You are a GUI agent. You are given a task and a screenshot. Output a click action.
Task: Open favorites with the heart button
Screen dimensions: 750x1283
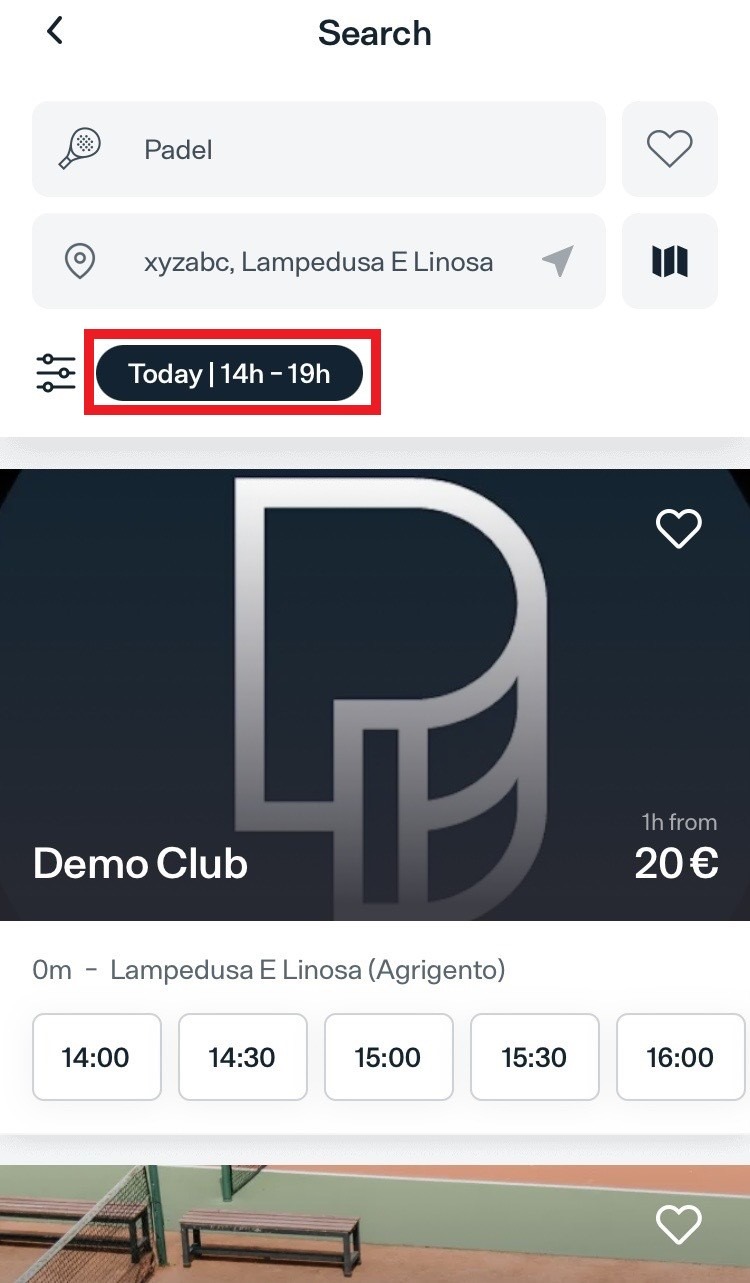coord(670,149)
